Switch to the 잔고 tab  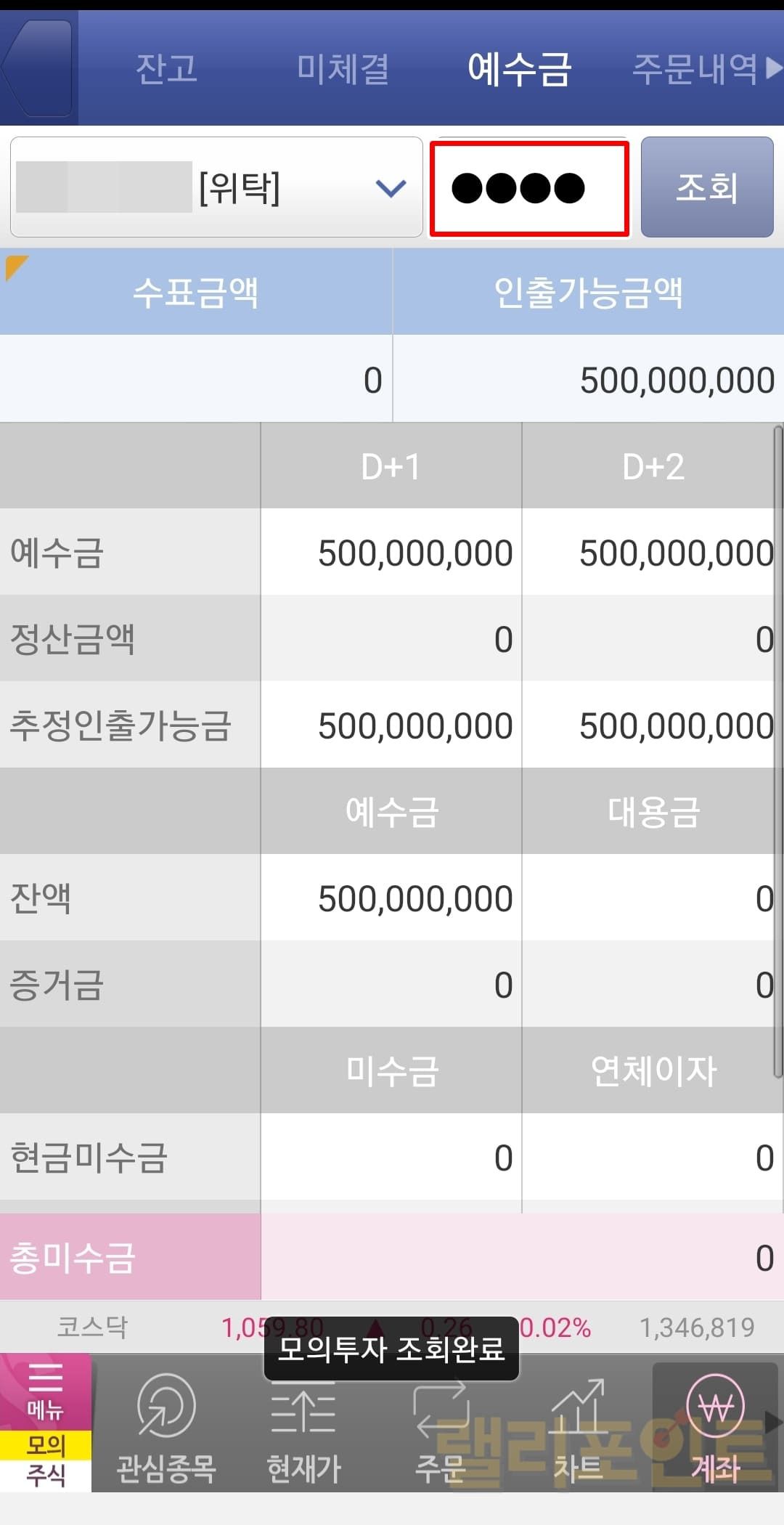pos(166,69)
